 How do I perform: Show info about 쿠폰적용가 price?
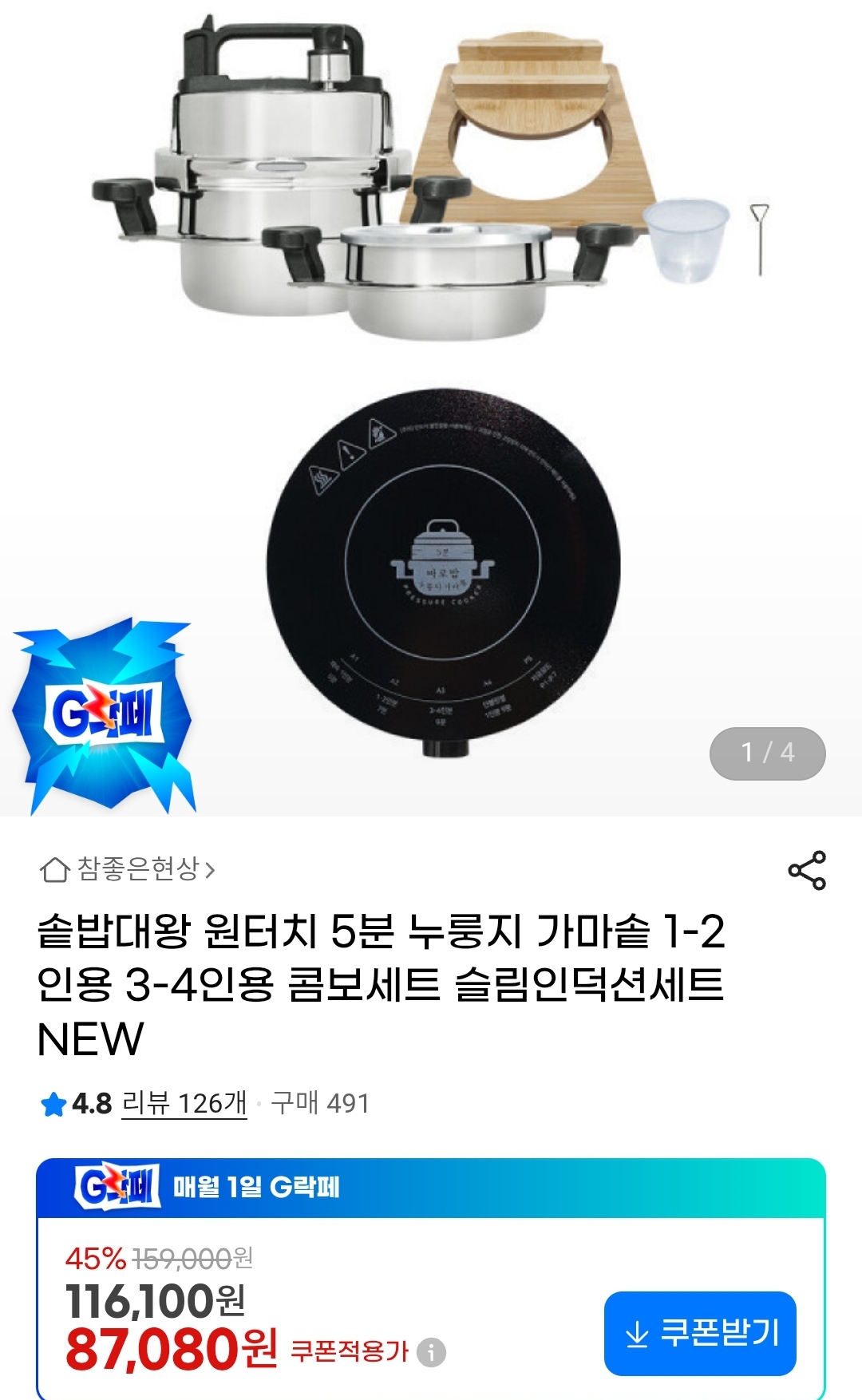pos(432,1352)
